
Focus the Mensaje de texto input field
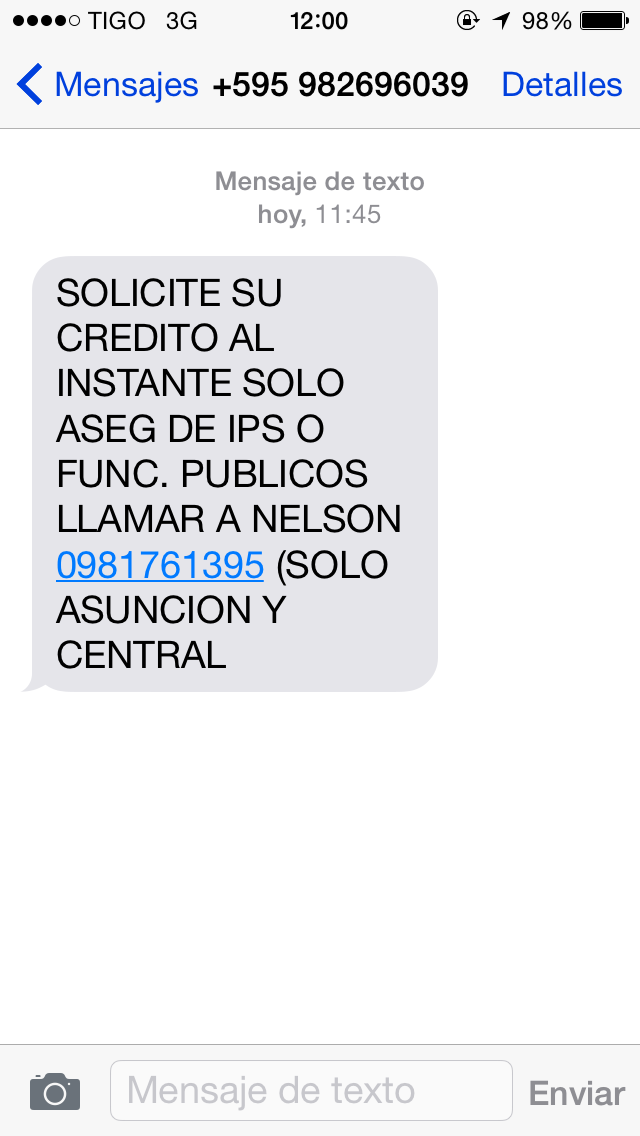click(310, 1091)
